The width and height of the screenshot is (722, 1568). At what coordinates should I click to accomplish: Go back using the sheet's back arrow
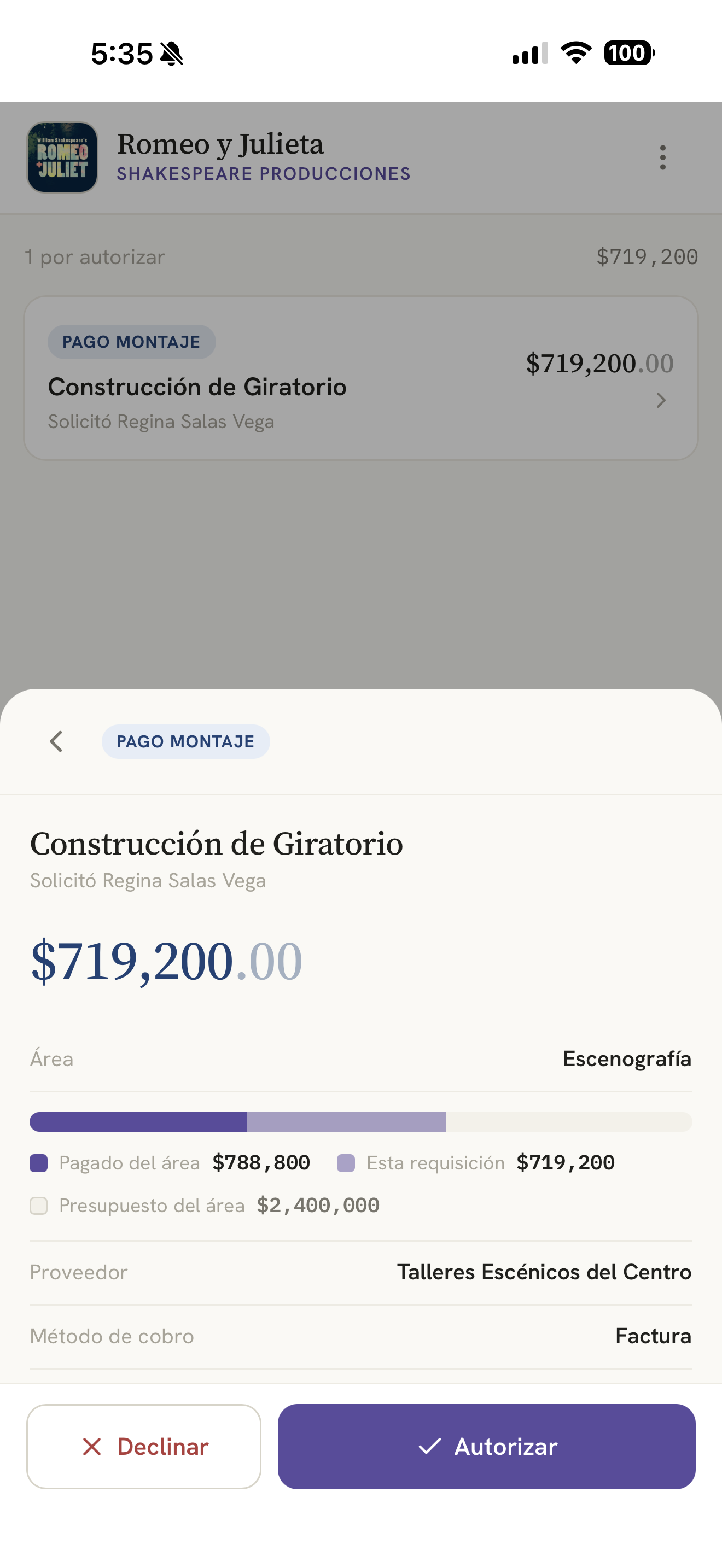pos(56,741)
